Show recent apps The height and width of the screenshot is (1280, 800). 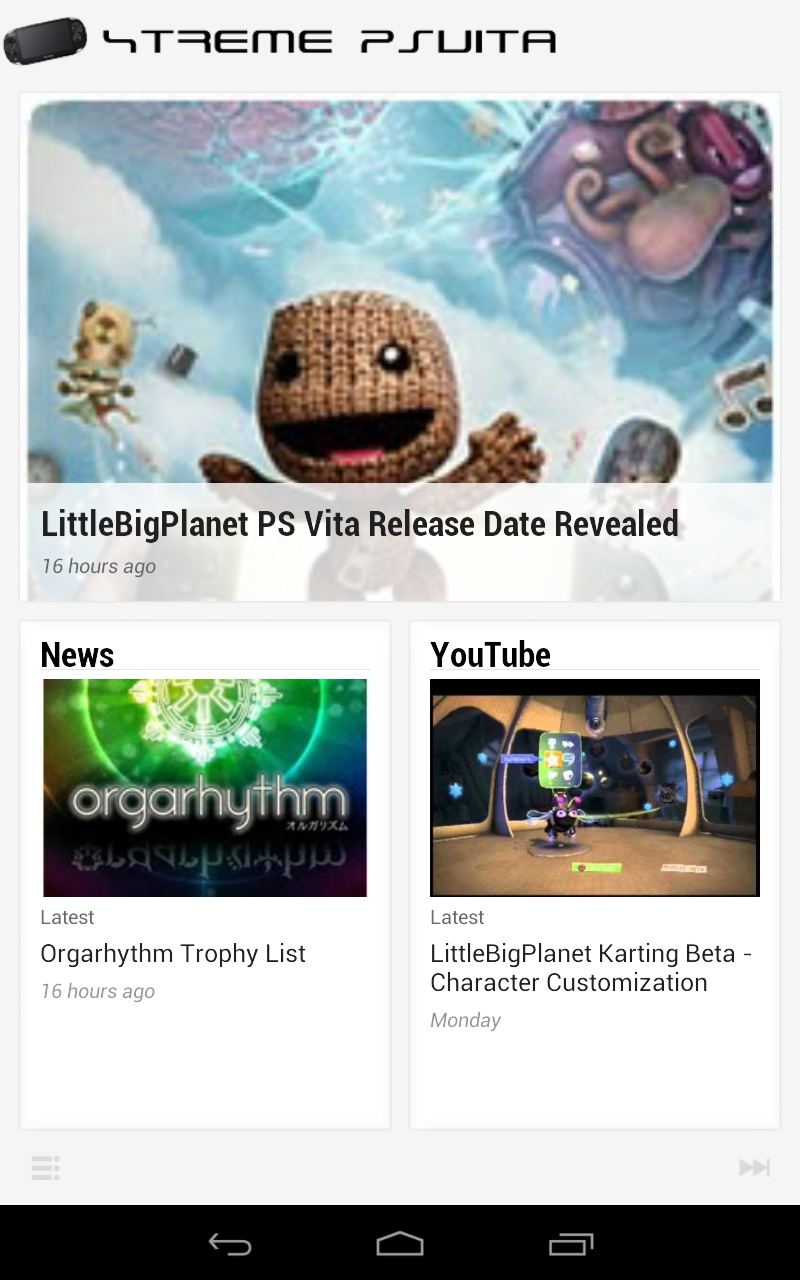(x=571, y=1244)
